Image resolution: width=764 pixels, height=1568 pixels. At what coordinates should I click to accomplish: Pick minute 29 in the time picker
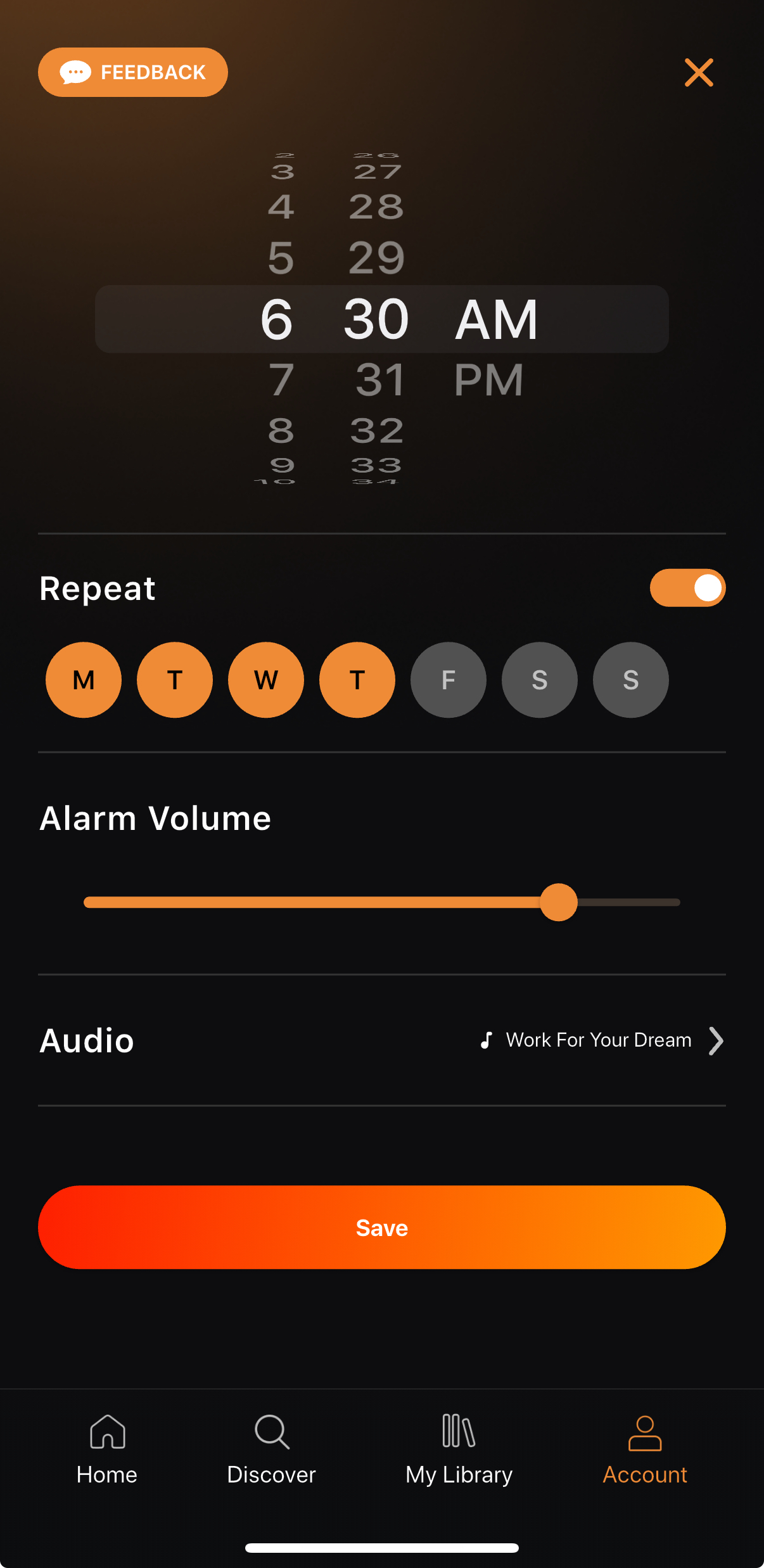coord(376,258)
